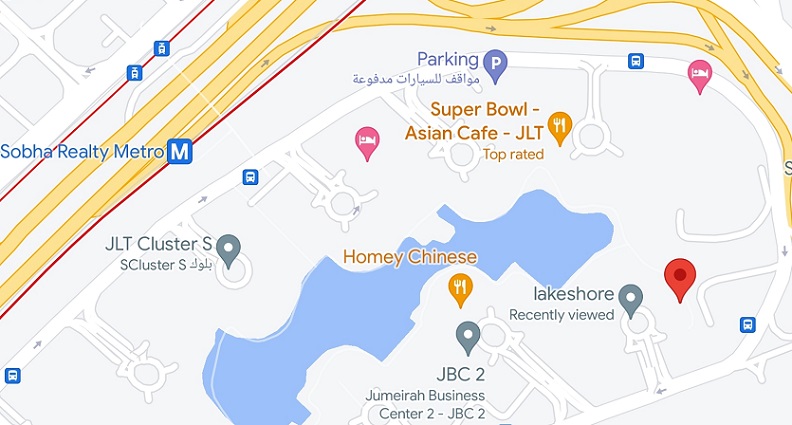Select the dropped red pin
This screenshot has width=792, height=425.
(681, 278)
